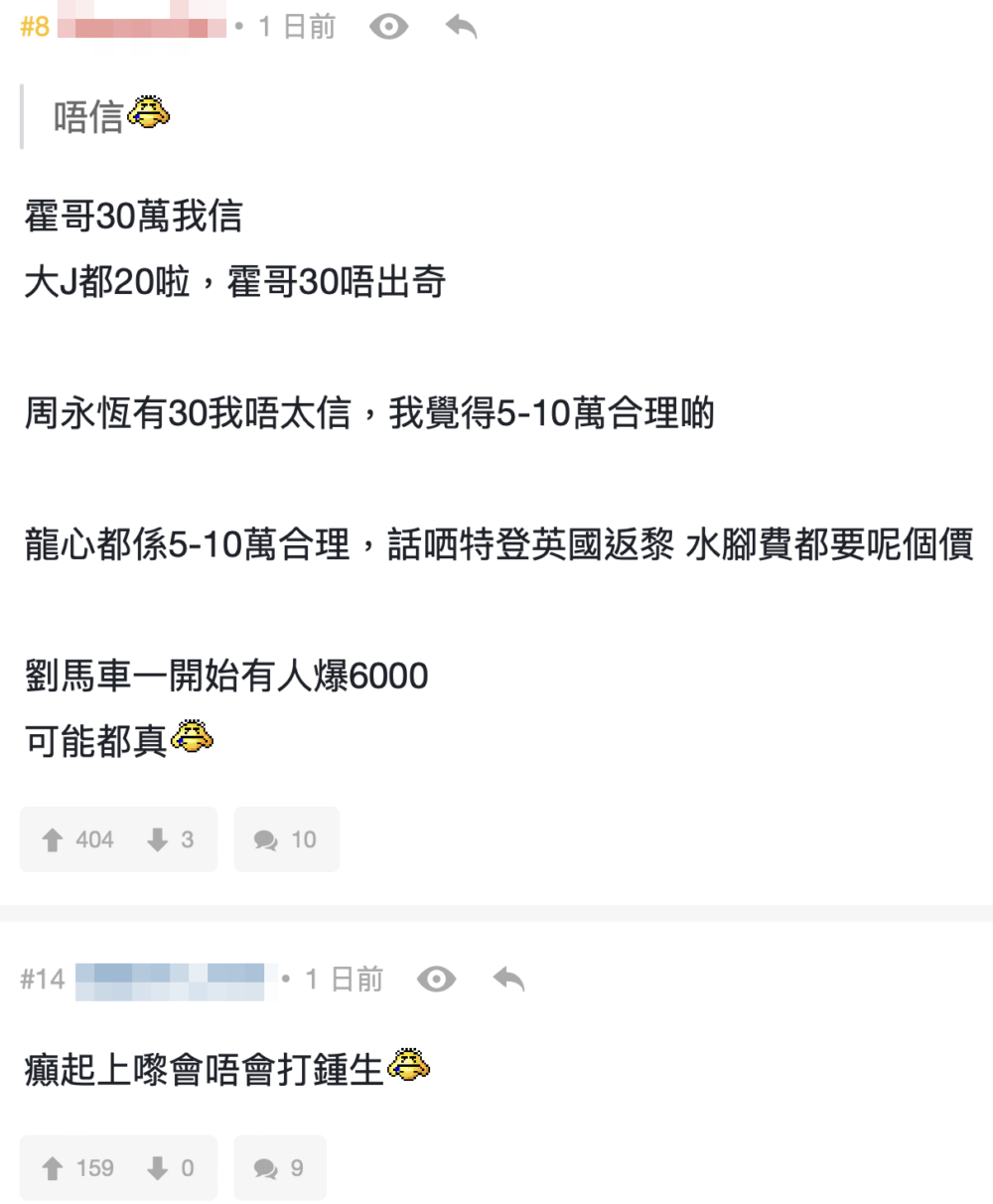Click the laughing emoji after 唔信
Screen dimensions: 993x1204
click(x=149, y=112)
